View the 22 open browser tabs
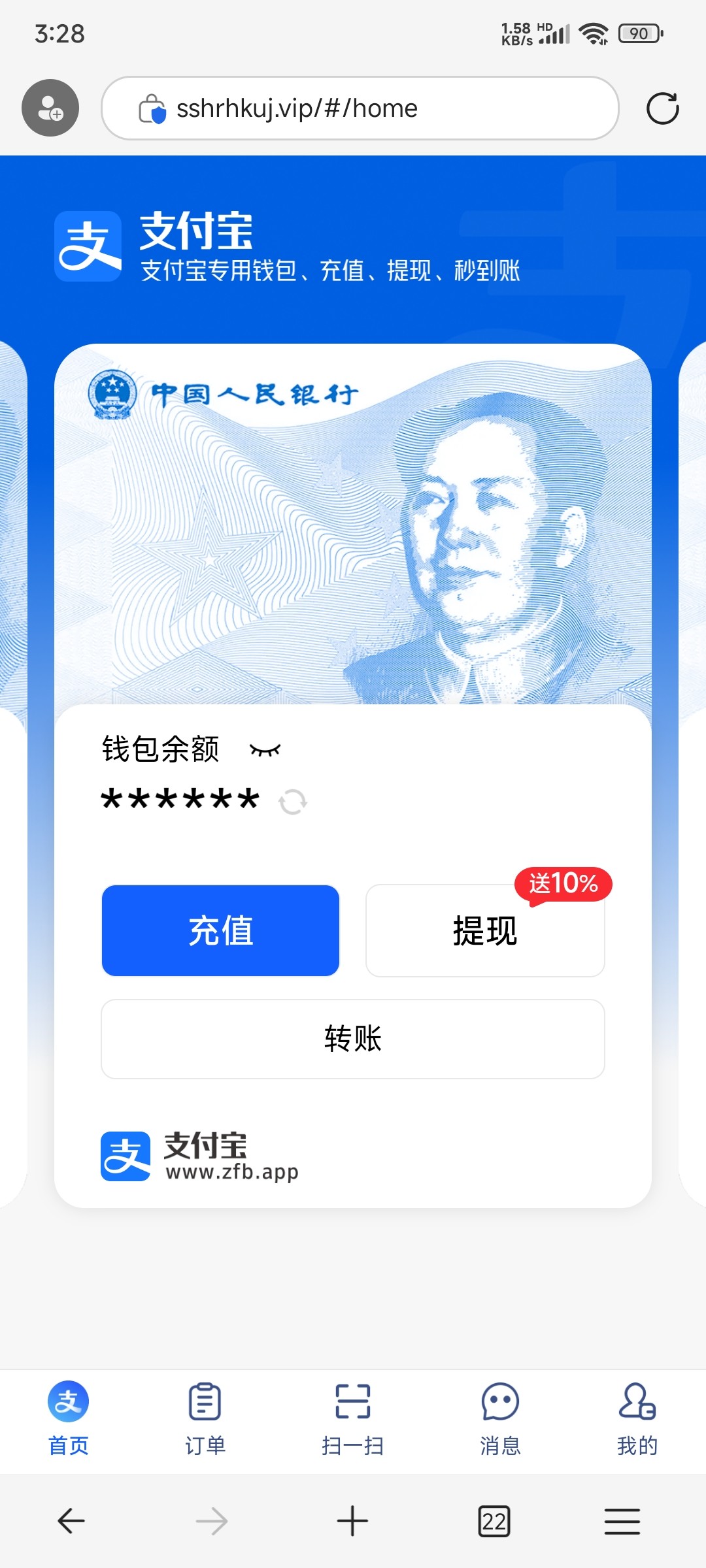 pyautogui.click(x=494, y=1521)
